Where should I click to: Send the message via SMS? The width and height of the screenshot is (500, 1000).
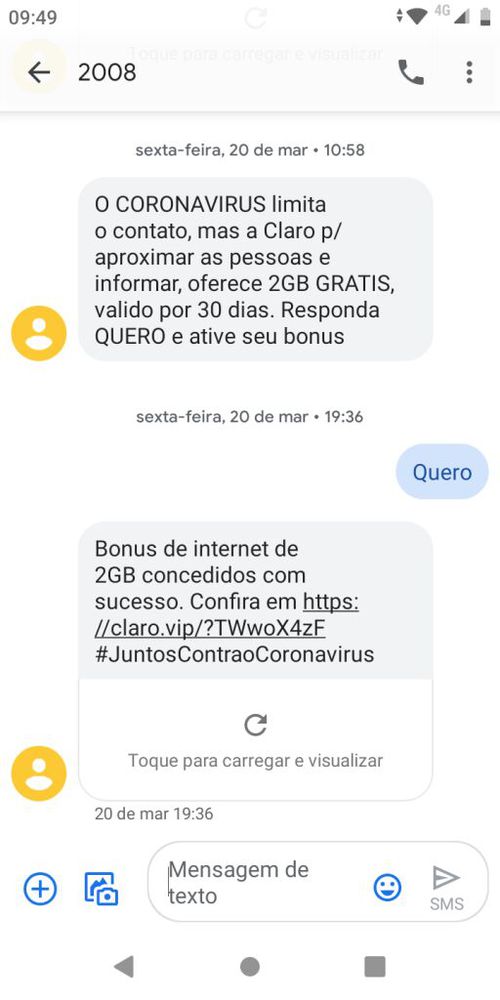[x=446, y=887]
